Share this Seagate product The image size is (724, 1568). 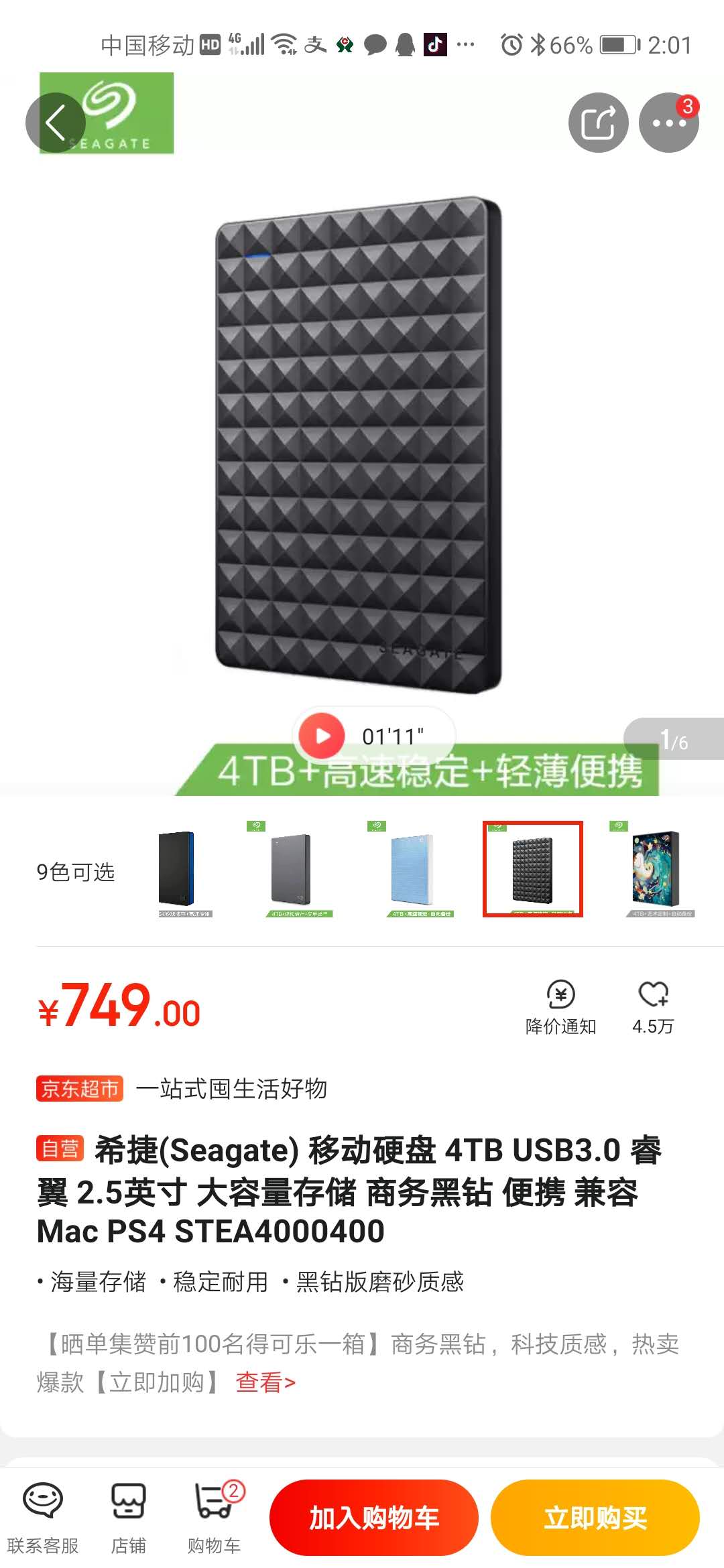(598, 123)
